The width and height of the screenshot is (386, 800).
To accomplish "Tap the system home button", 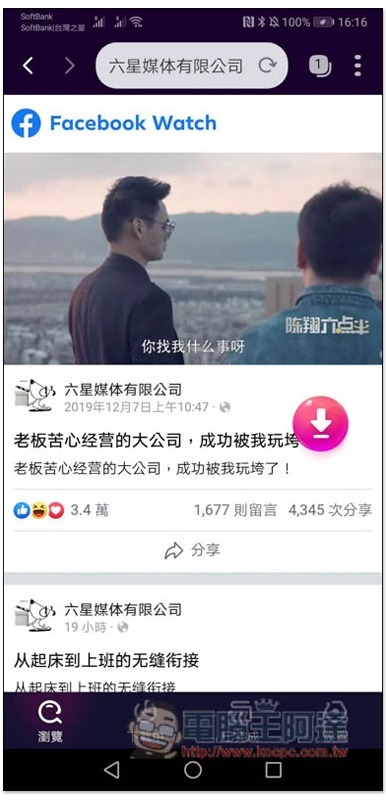I will tap(193, 770).
